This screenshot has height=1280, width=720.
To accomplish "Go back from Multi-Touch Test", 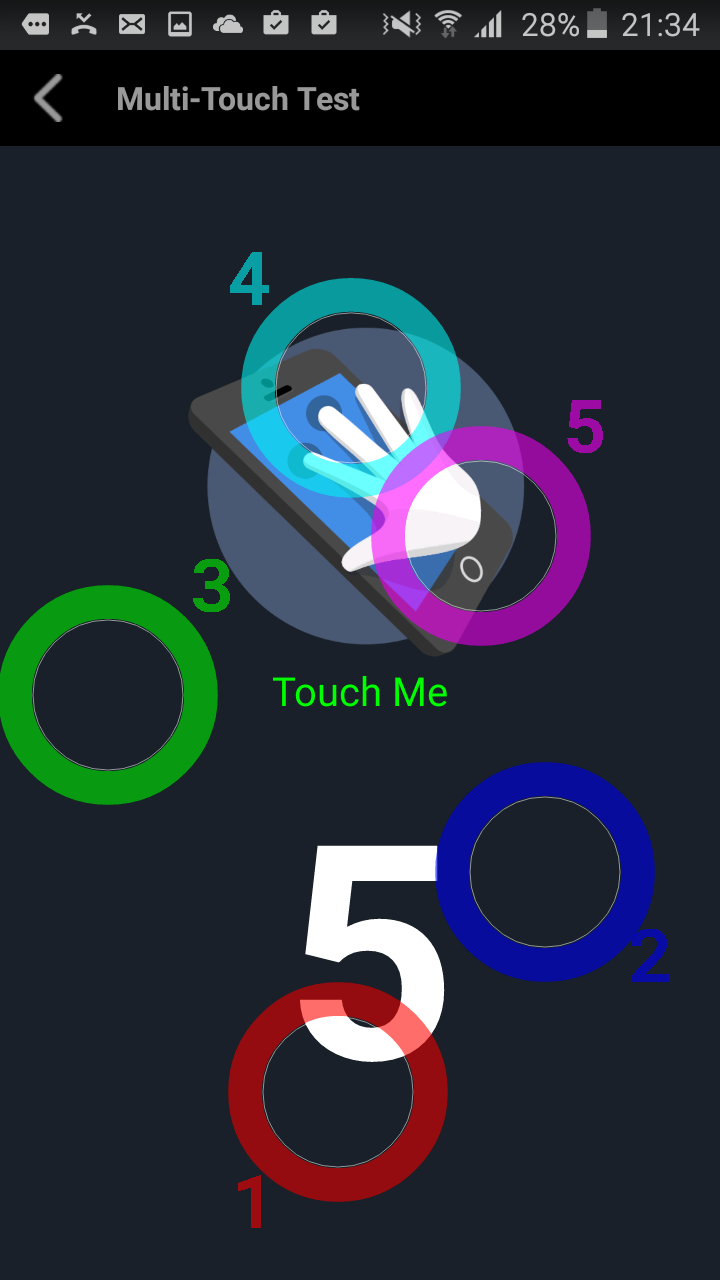I will point(48,98).
